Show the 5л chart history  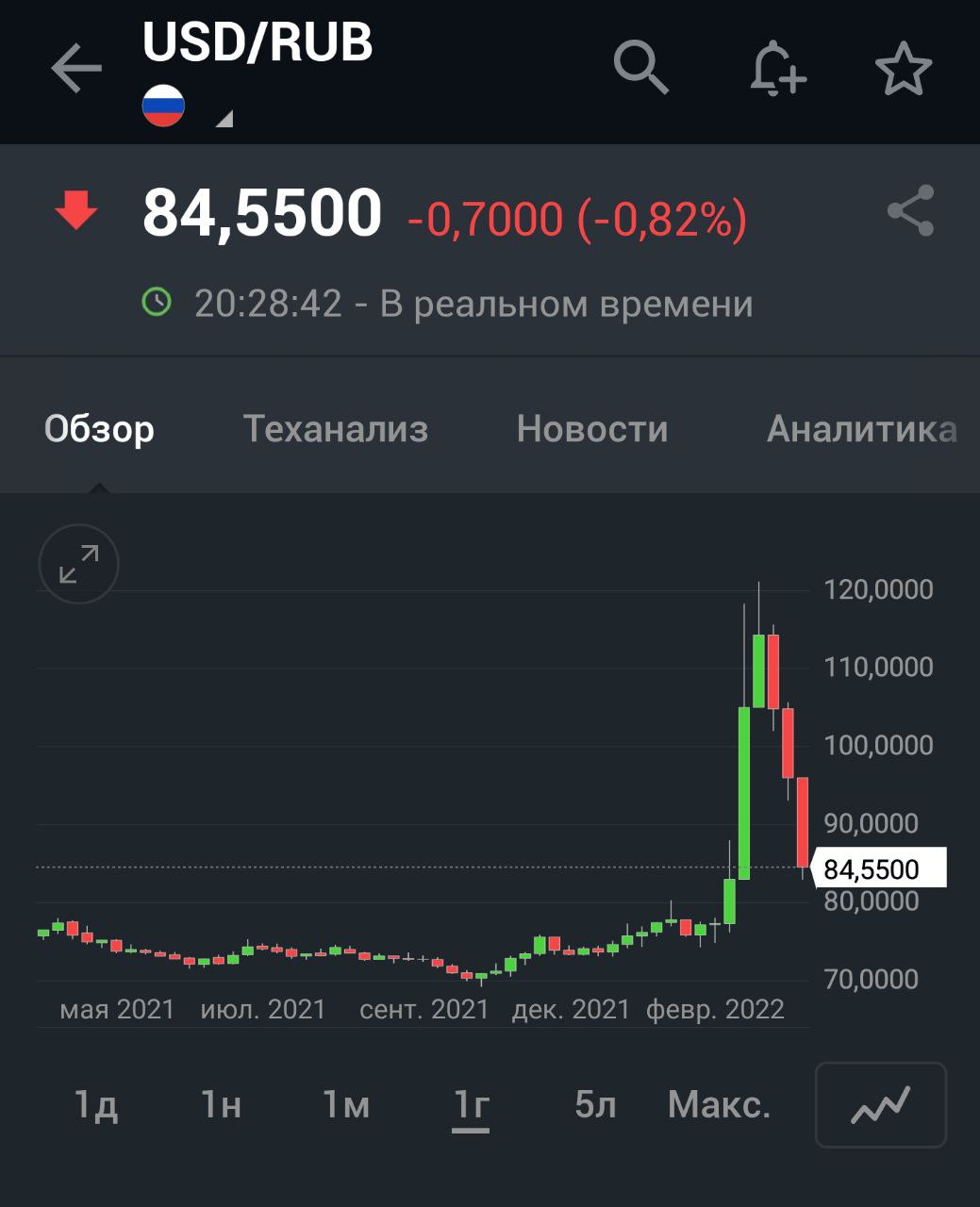tap(595, 1104)
